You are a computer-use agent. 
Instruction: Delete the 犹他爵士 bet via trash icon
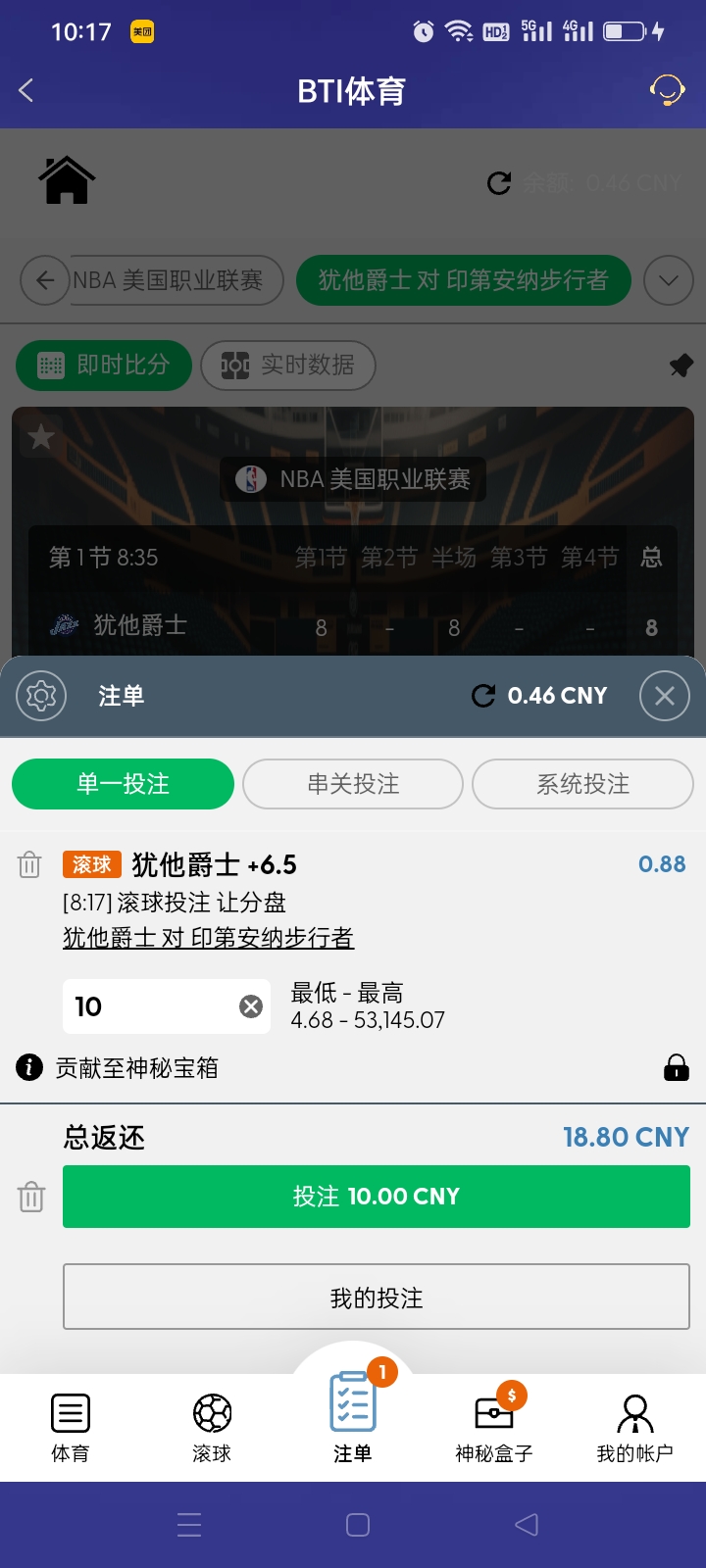coord(29,864)
